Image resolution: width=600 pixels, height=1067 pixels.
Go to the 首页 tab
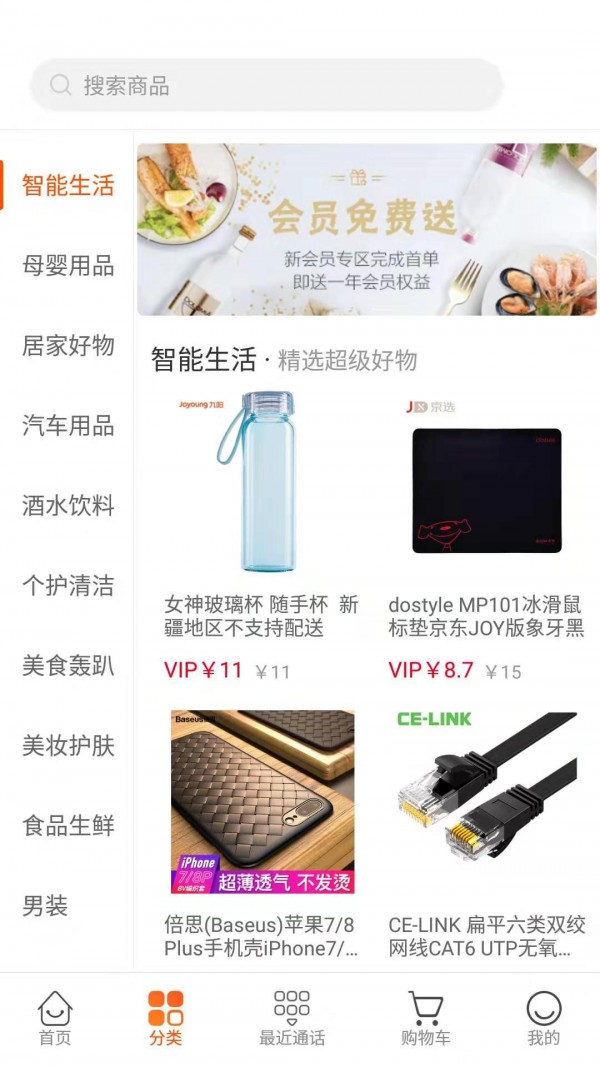[55, 1019]
